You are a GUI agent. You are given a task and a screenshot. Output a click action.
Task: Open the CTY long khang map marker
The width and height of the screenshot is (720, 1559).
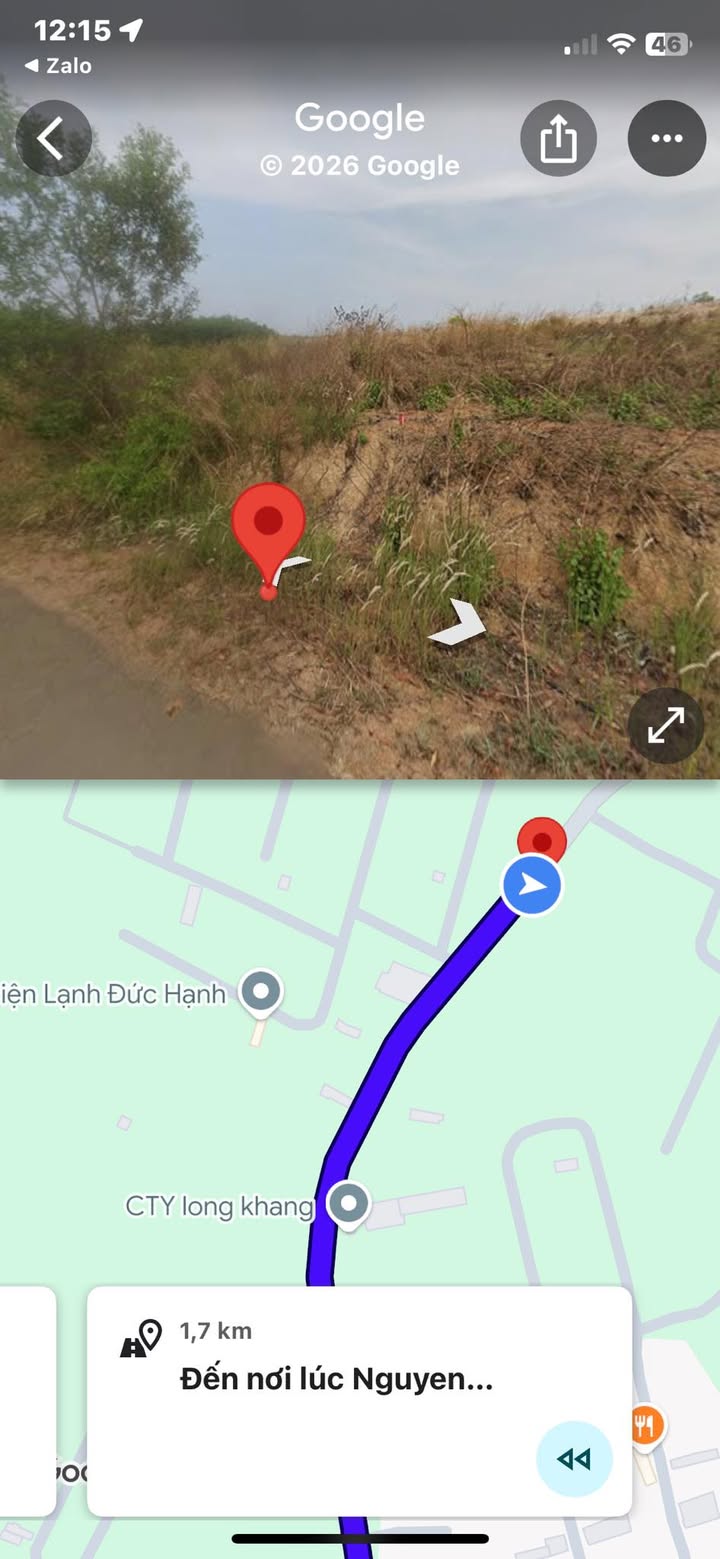348,1205
